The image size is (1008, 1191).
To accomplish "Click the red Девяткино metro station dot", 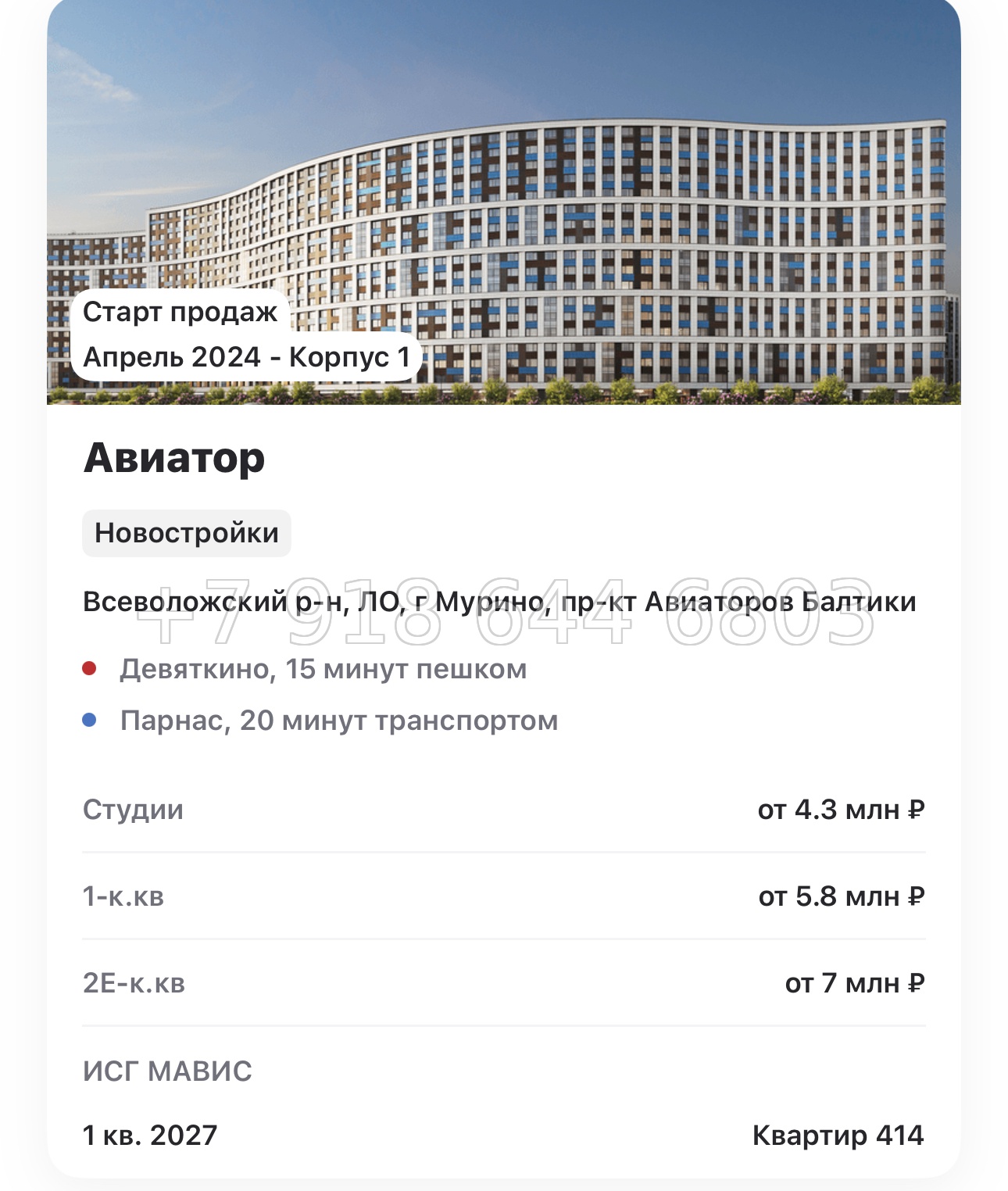I will pos(91,668).
